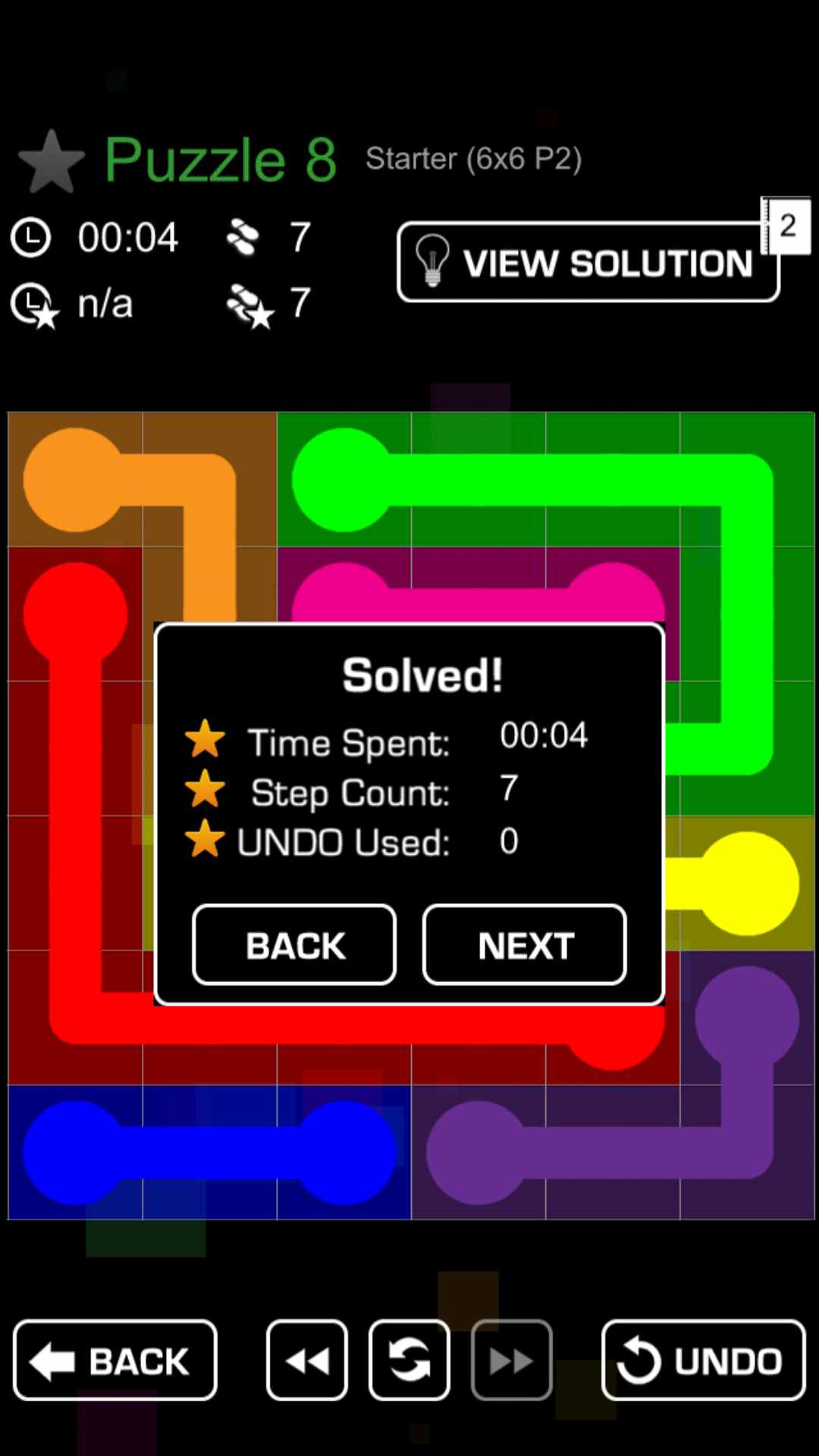
Task: Return using the bottom-left BACK arrow button
Action: pyautogui.click(x=115, y=1360)
